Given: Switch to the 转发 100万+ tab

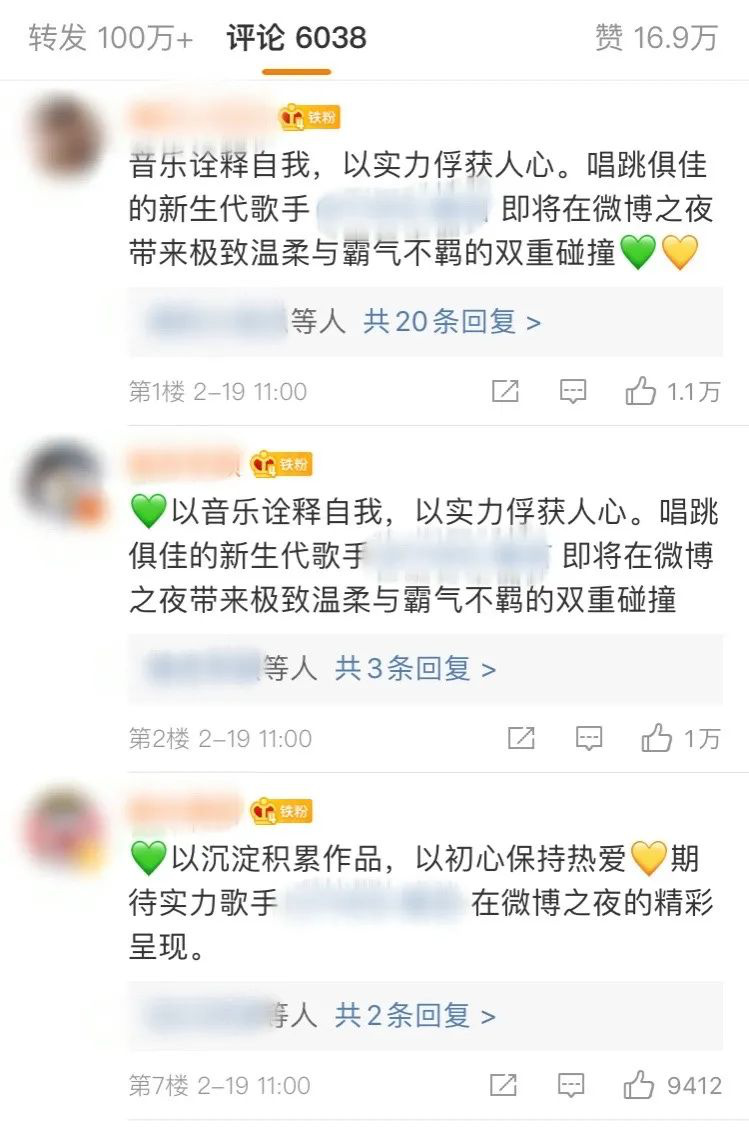Looking at the screenshot, I should pos(110,38).
